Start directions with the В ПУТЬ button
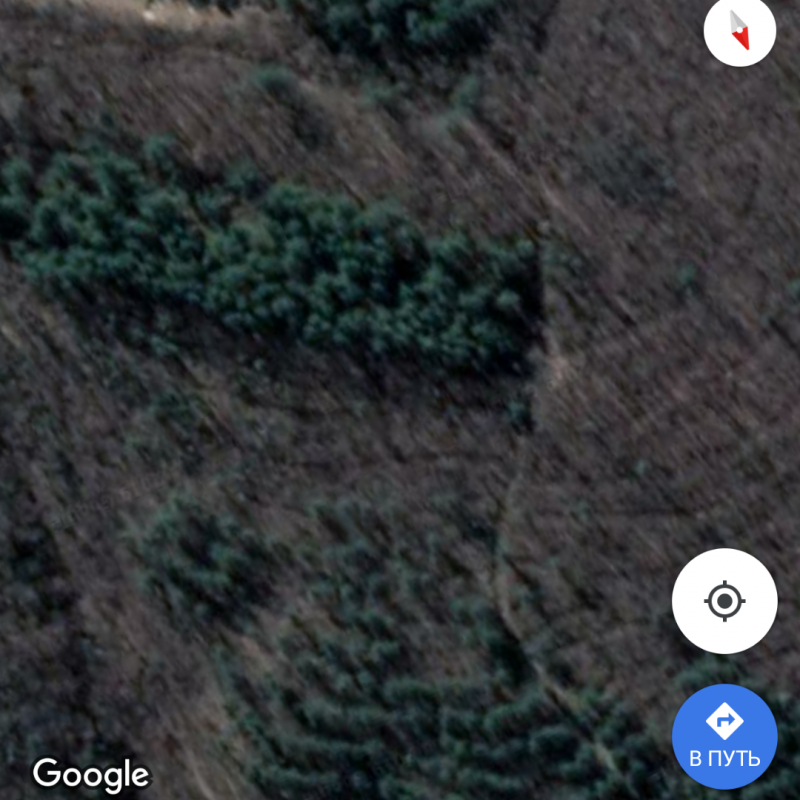The image size is (800, 800). (724, 736)
